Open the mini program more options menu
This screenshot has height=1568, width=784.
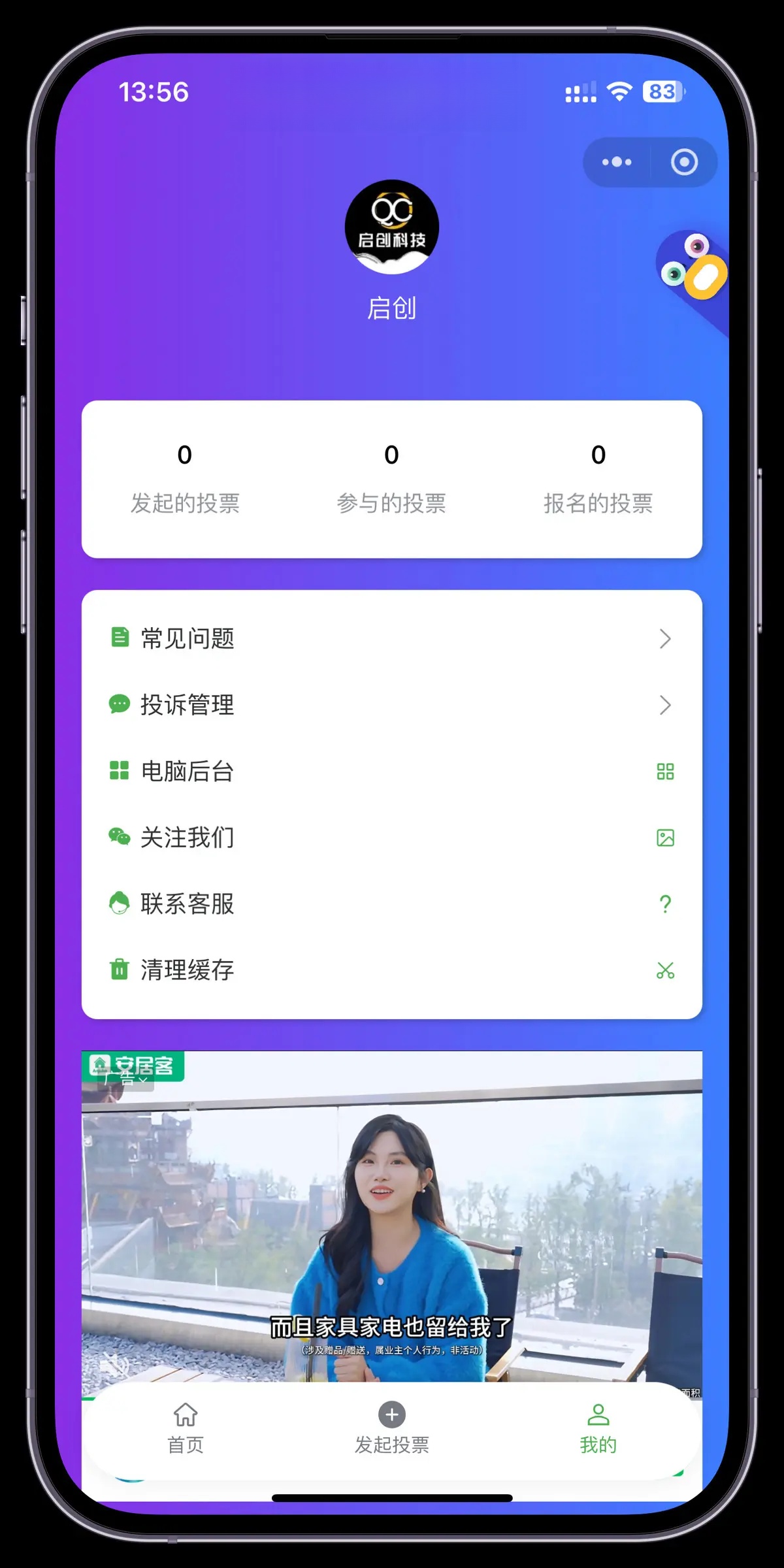(617, 162)
